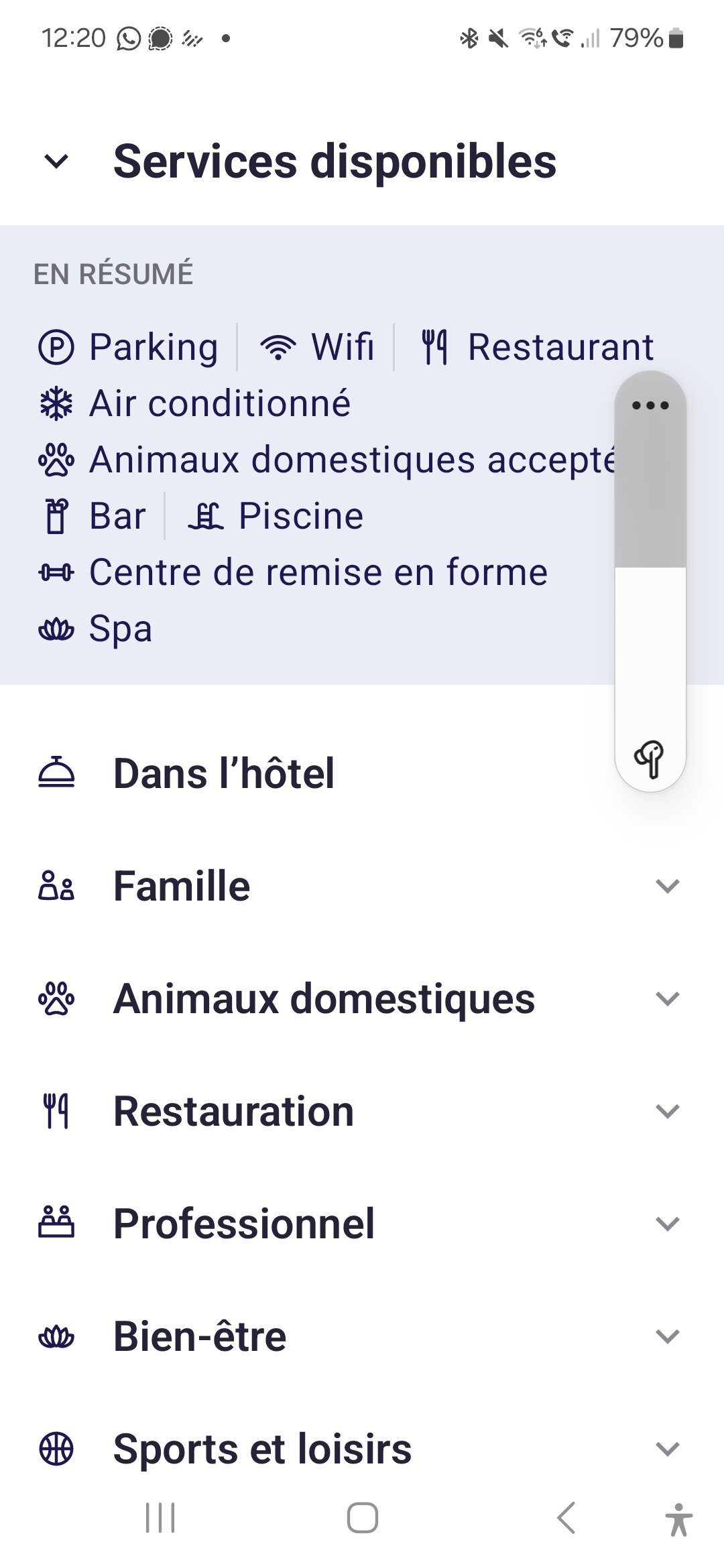Open the Animaux domestiques section

click(362, 998)
